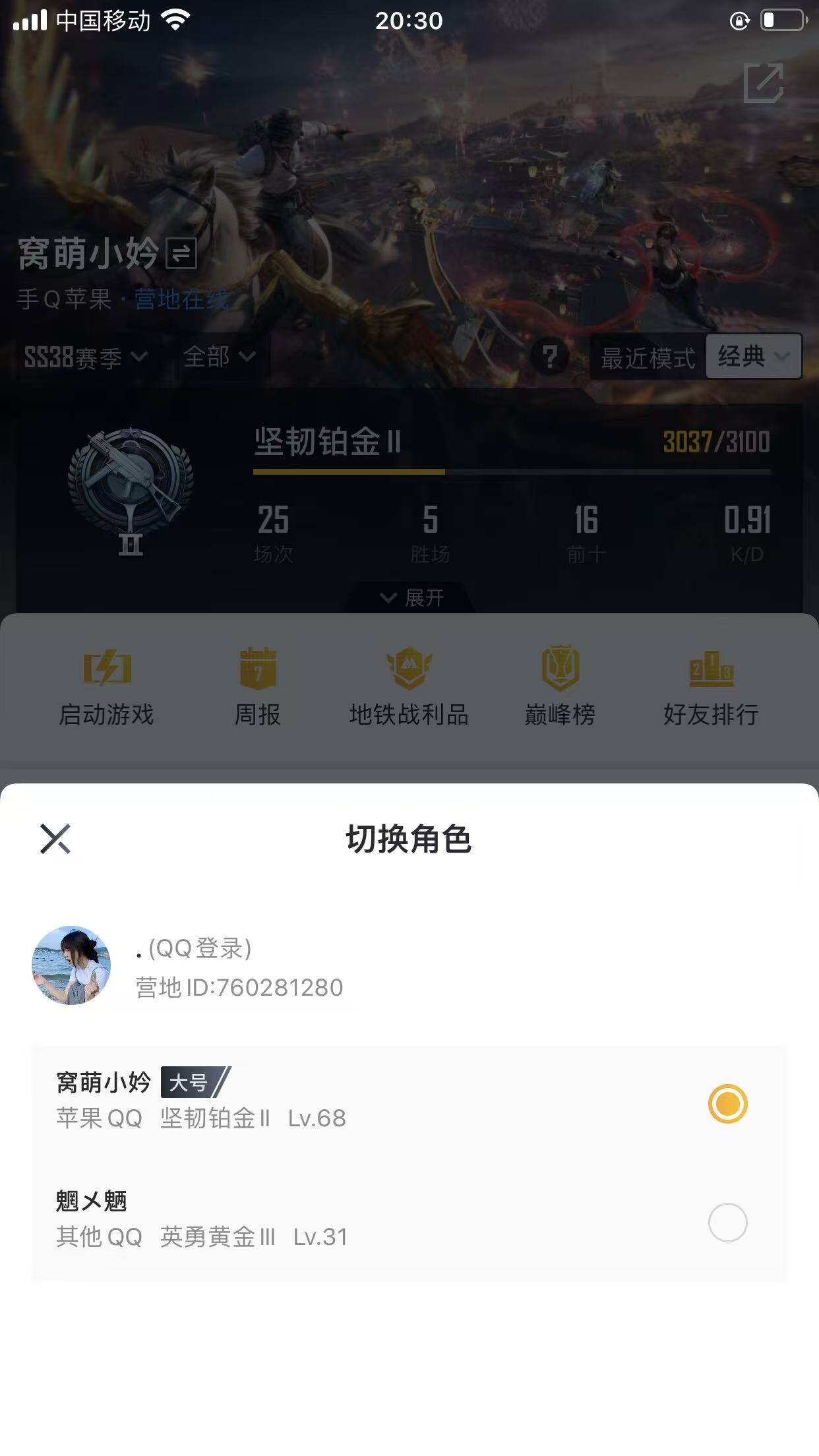Click the account switch icon beside 窝萌小妙
This screenshot has width=819, height=1456.
tap(182, 254)
